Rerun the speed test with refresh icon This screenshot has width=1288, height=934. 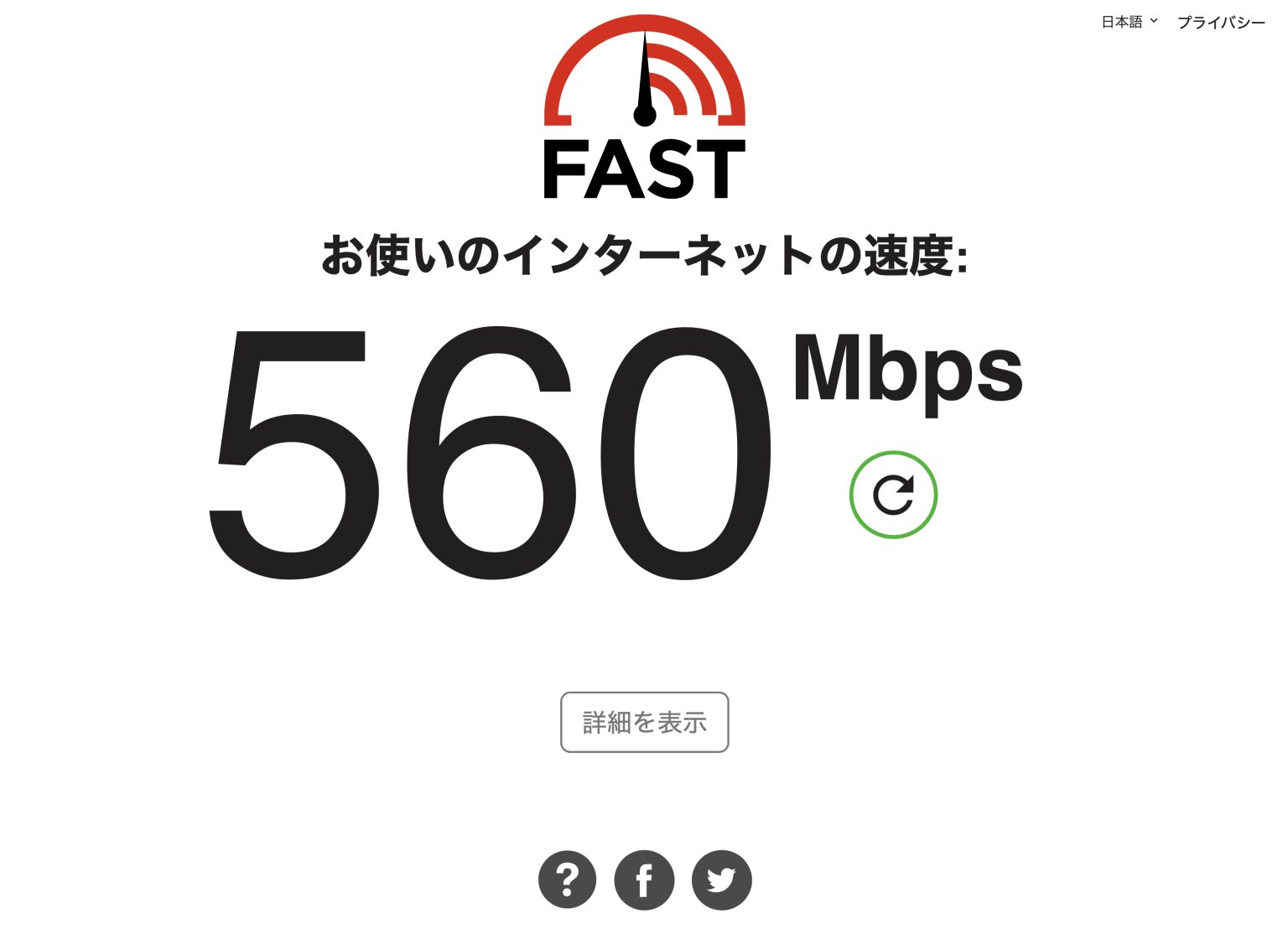(893, 495)
